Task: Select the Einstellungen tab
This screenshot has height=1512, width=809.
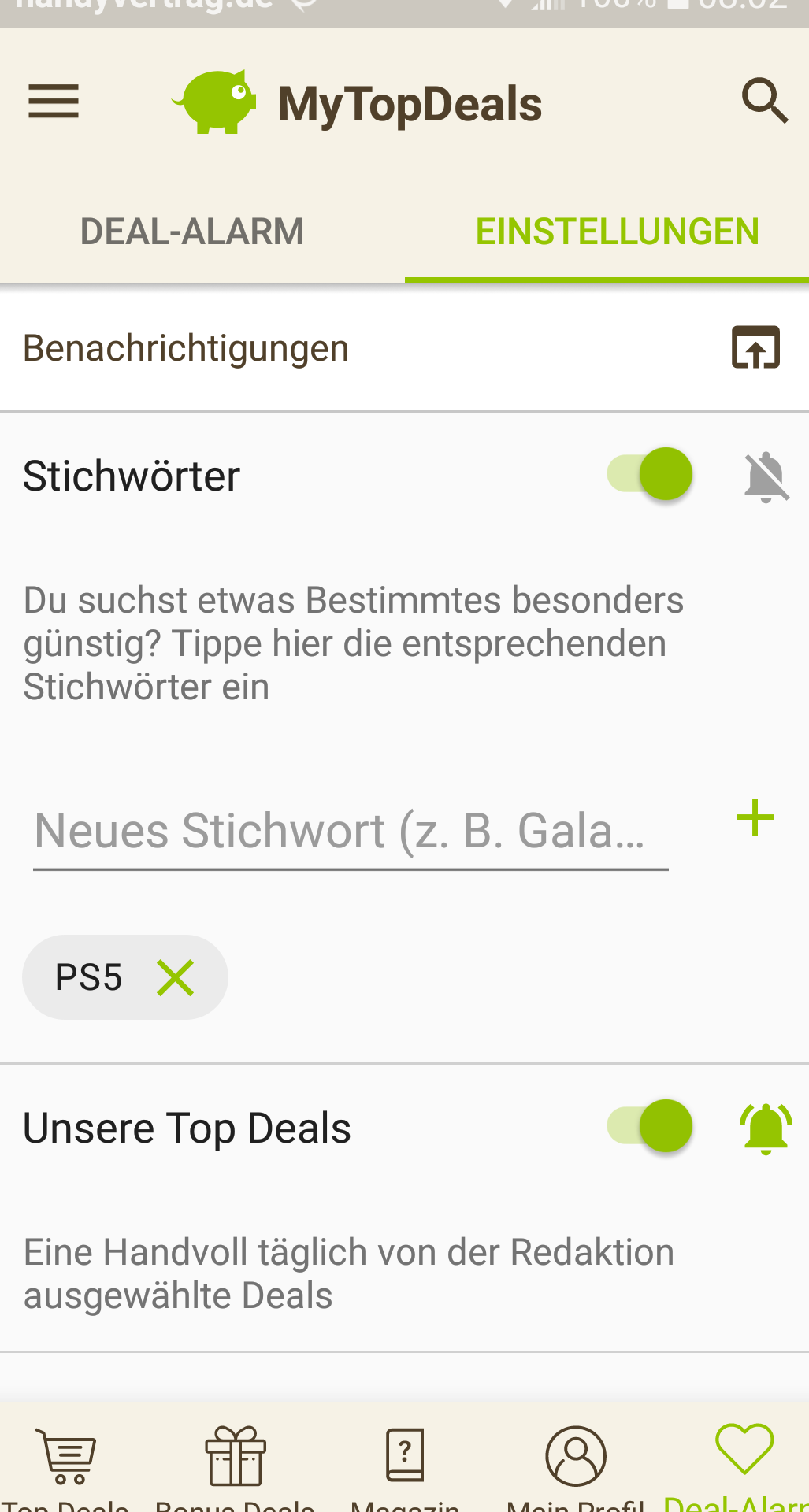Action: (617, 232)
